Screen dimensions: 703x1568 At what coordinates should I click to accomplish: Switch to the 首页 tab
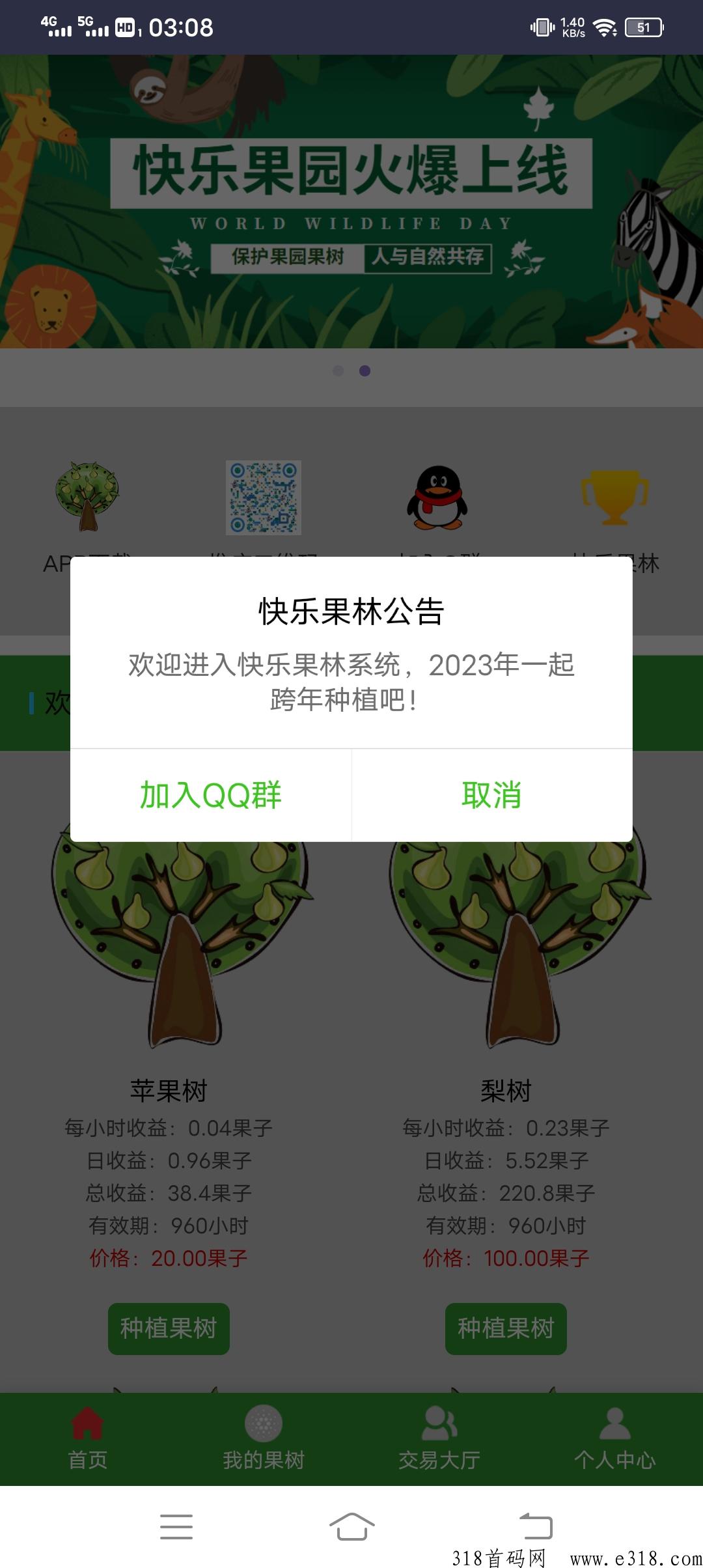click(x=88, y=1439)
